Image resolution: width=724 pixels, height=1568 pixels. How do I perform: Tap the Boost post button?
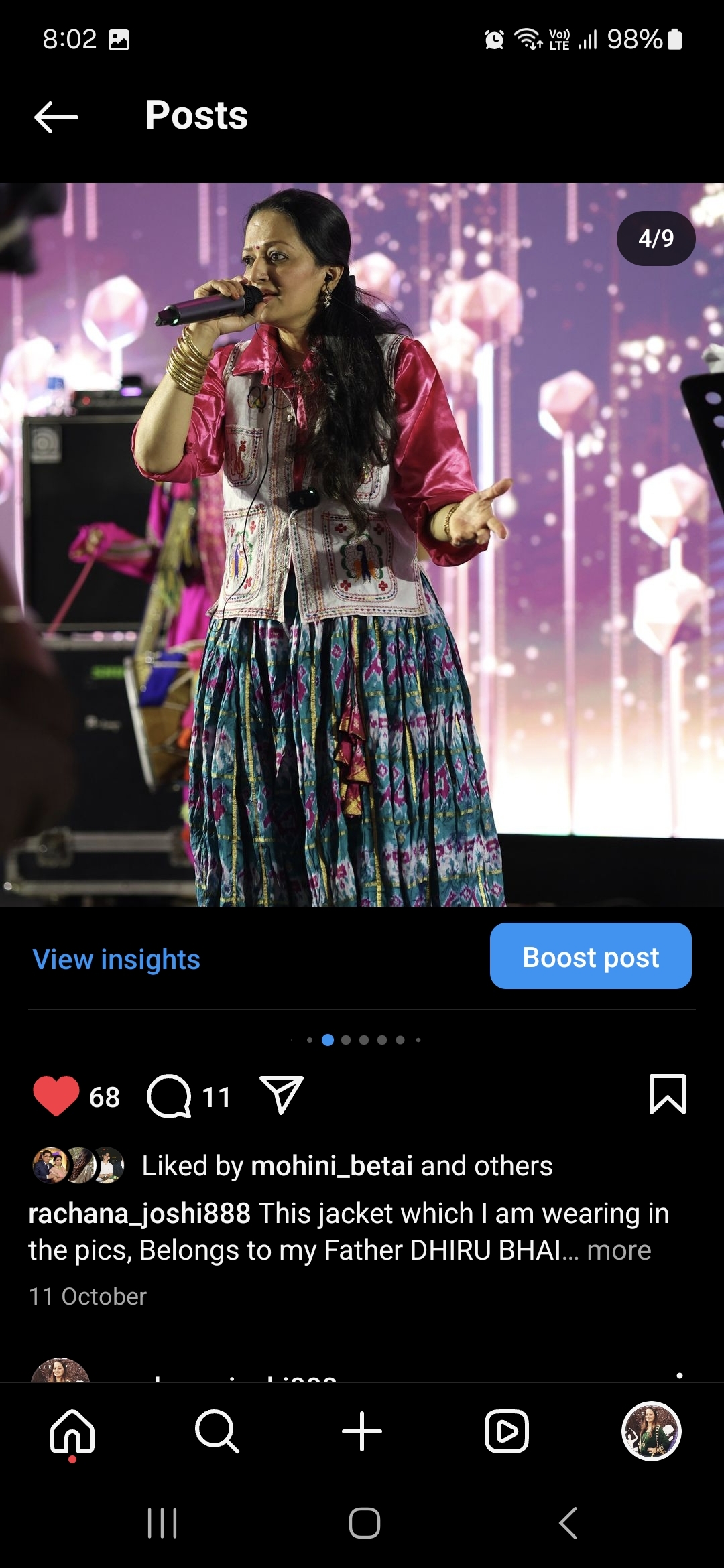[x=590, y=956]
